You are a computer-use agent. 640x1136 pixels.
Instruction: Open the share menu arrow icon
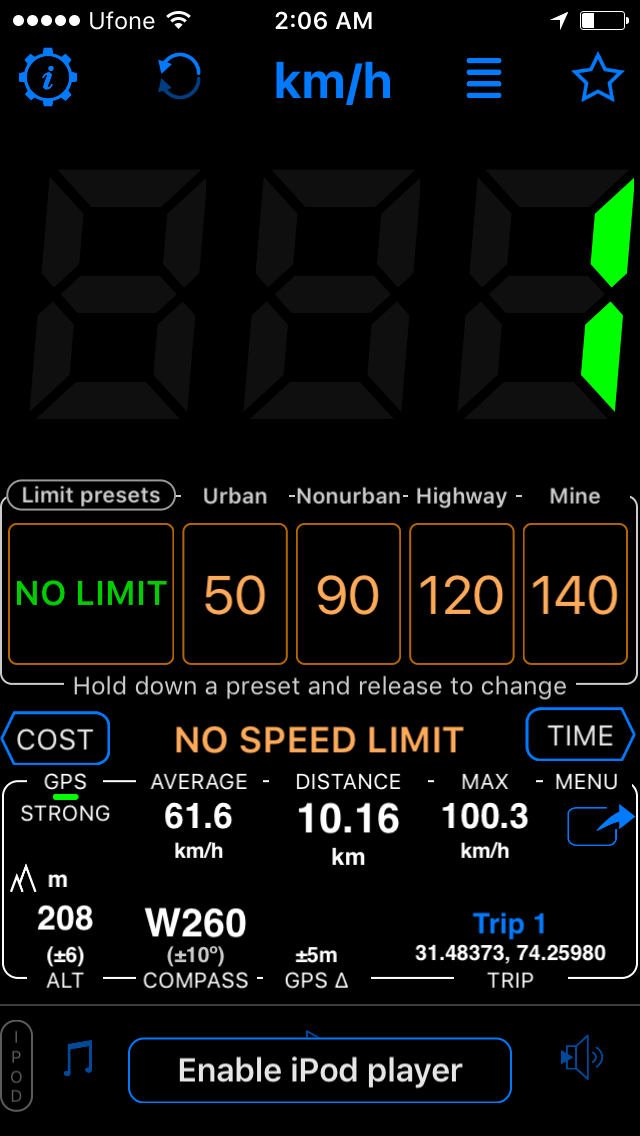(600, 825)
